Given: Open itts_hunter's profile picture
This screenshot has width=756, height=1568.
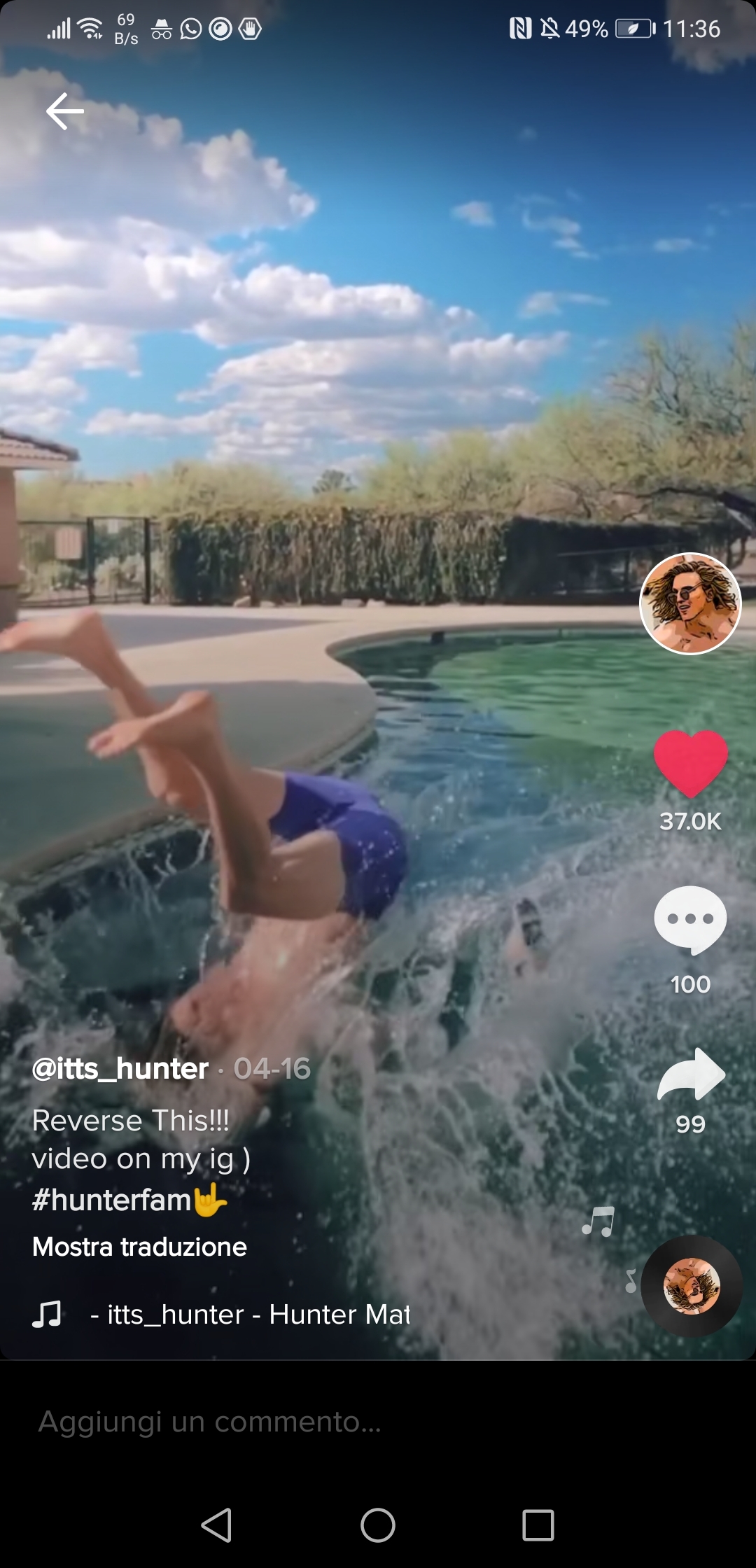Looking at the screenshot, I should pos(690,604).
